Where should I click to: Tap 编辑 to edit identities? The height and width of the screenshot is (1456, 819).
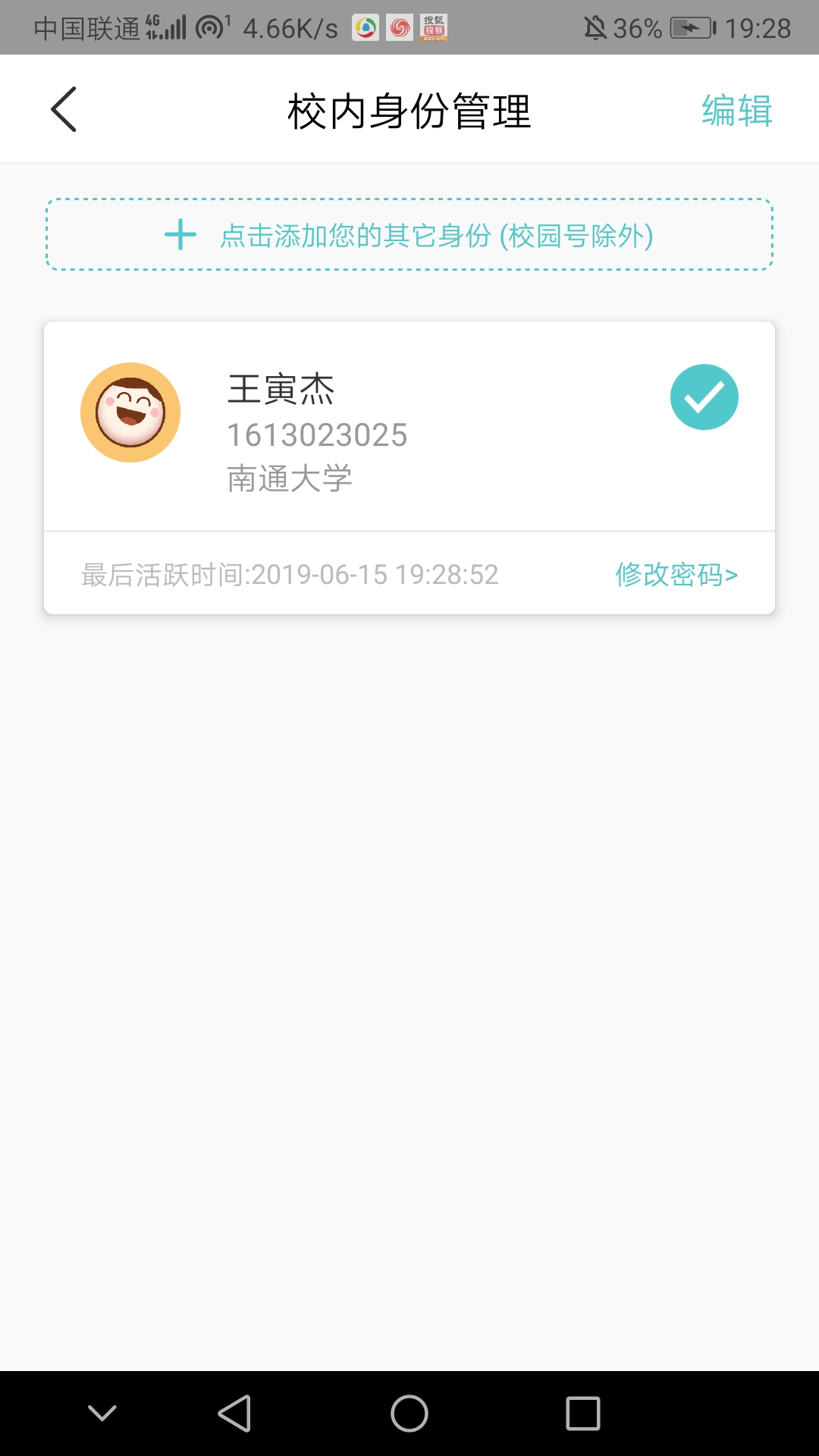click(x=736, y=111)
